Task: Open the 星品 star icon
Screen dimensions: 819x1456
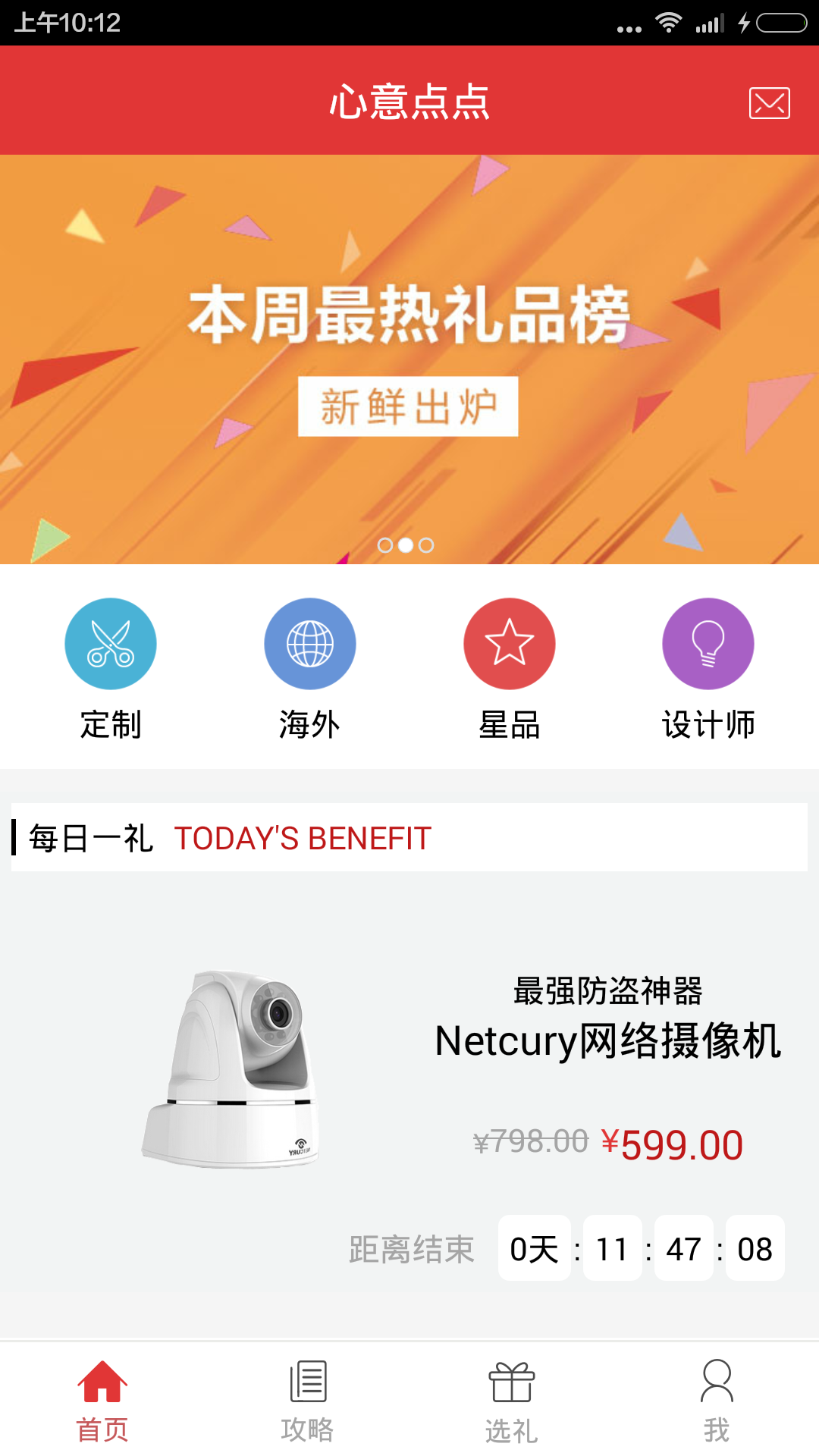Action: pos(510,643)
